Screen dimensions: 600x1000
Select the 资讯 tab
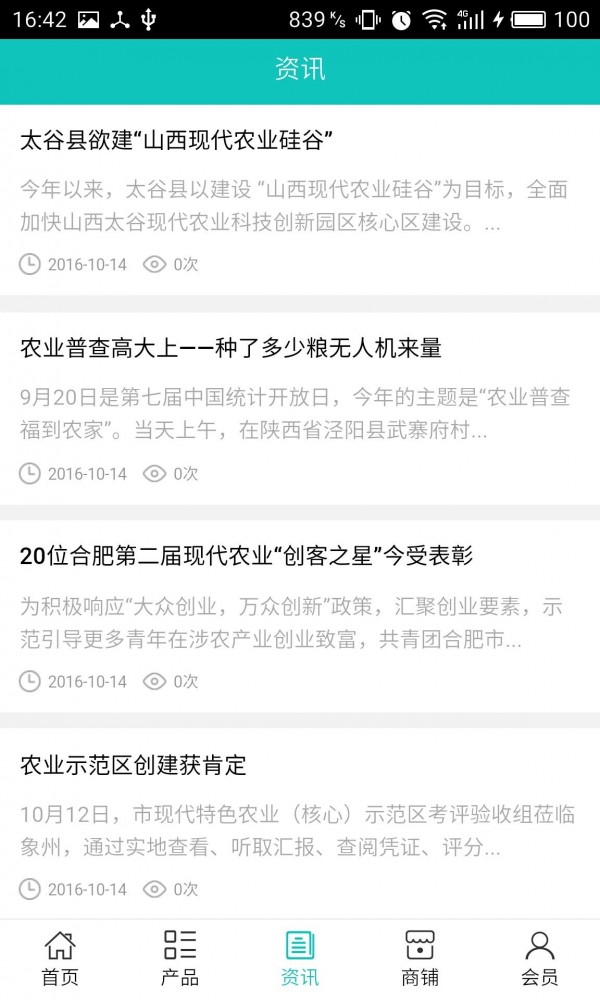click(x=300, y=958)
